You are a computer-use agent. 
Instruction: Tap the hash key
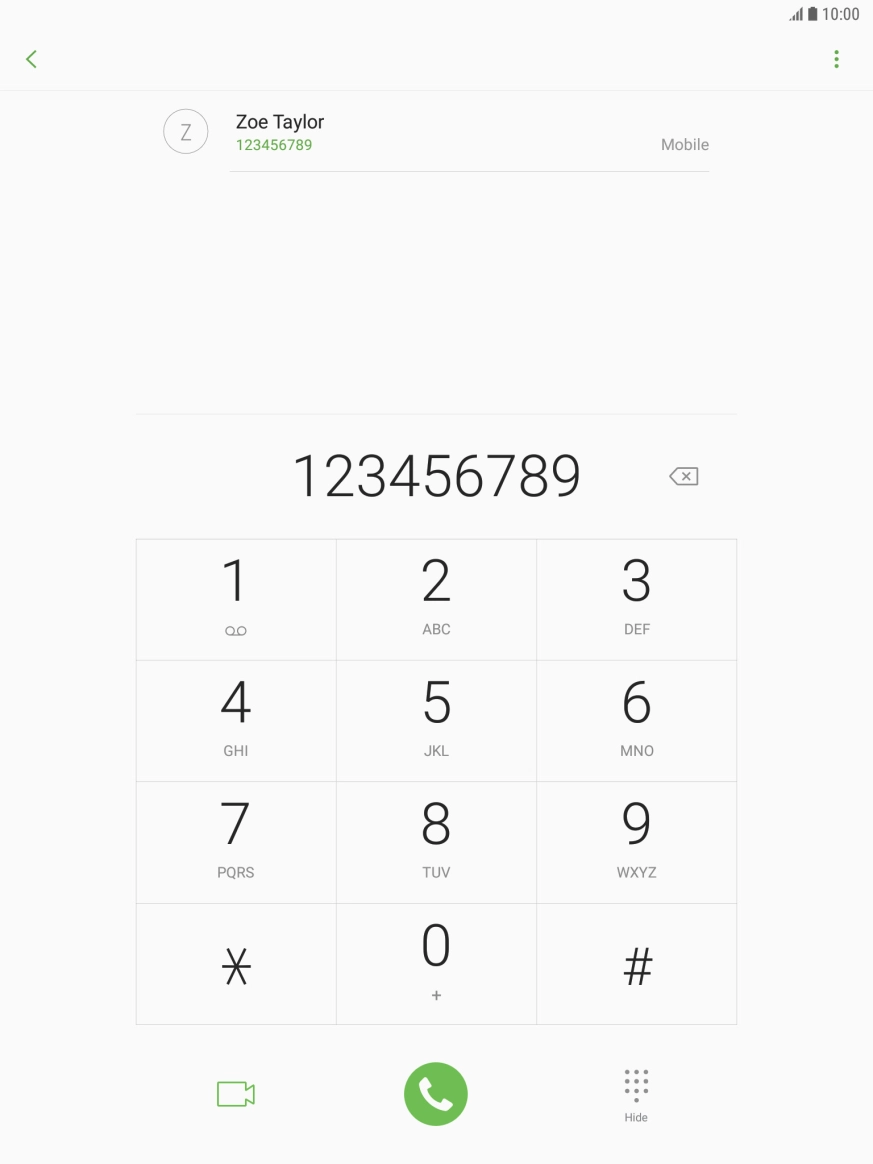coord(636,963)
